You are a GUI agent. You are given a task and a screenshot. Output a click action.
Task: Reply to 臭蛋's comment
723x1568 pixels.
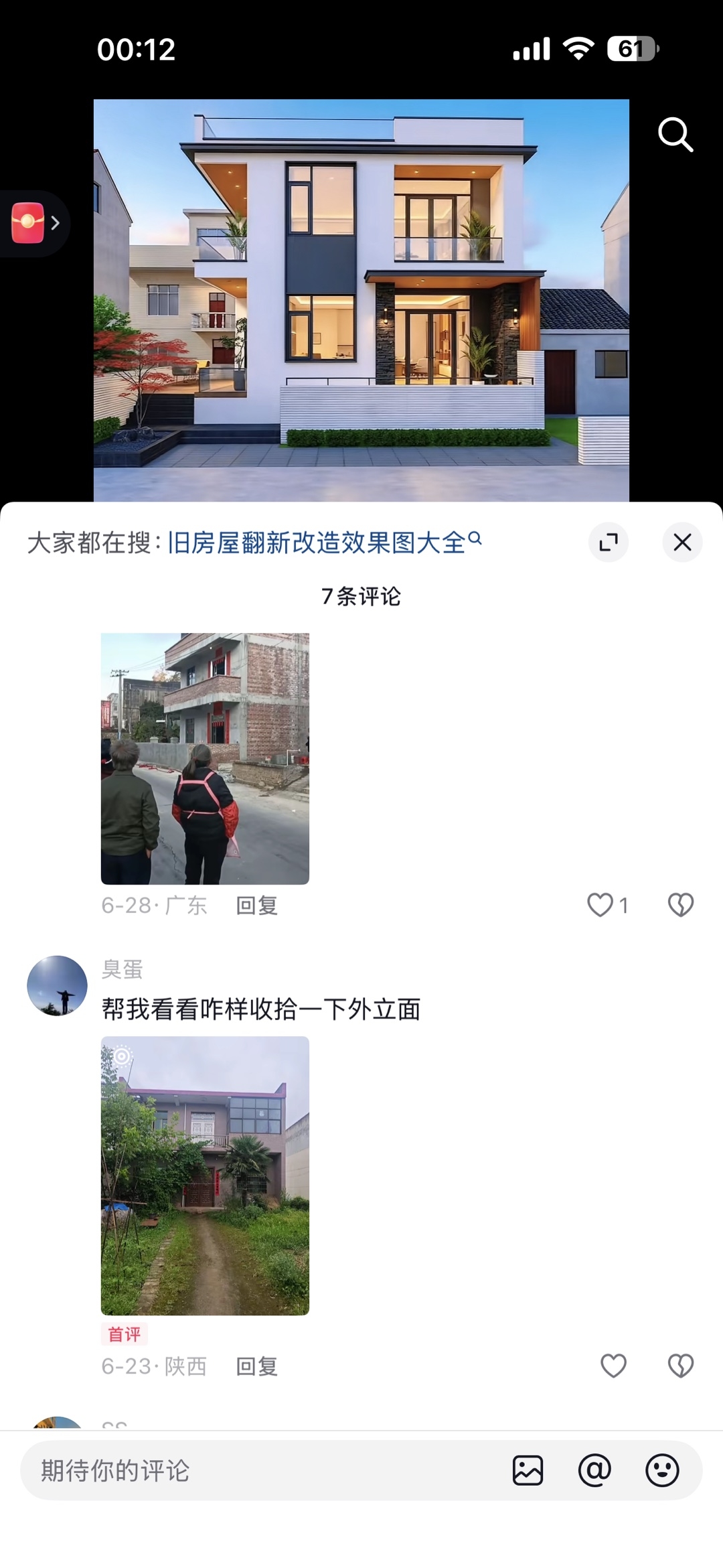point(256,1366)
